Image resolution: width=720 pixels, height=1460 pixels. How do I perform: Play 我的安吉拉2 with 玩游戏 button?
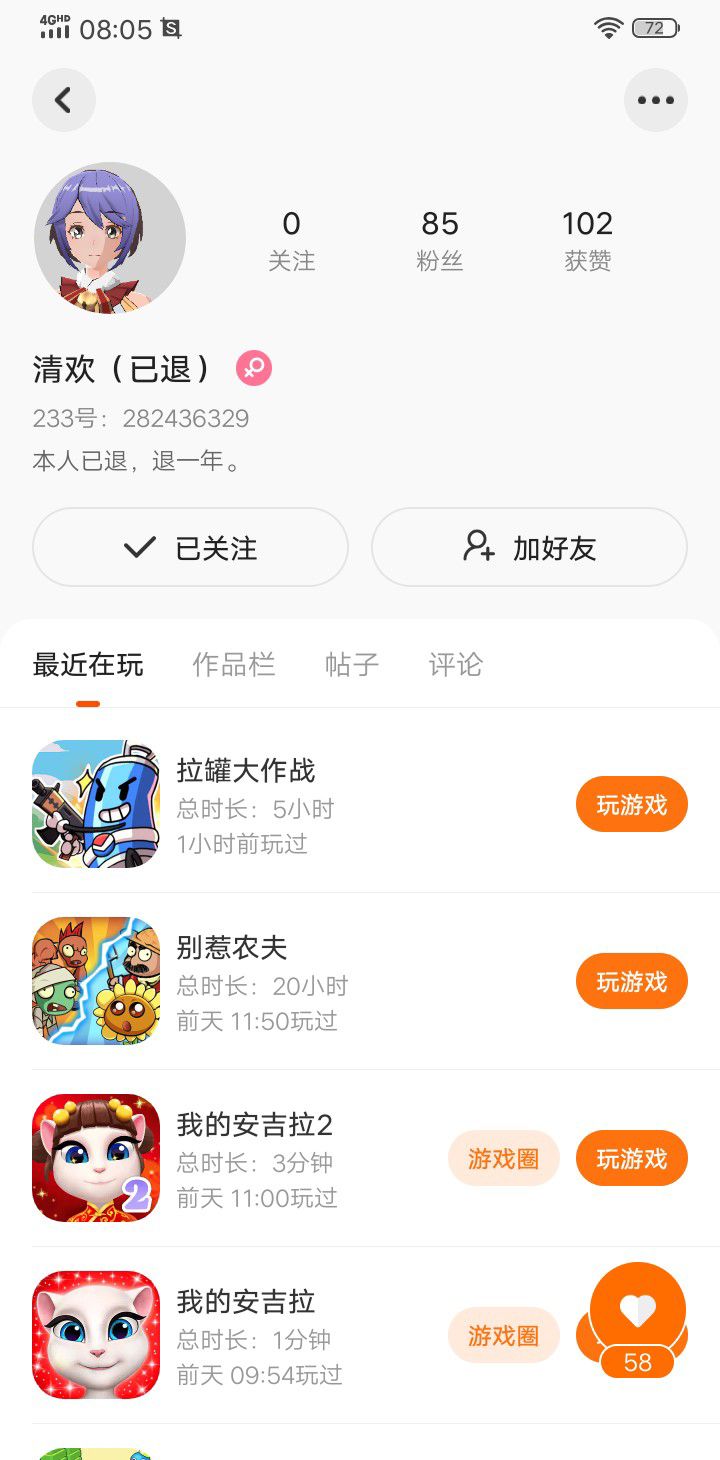[x=631, y=1158]
